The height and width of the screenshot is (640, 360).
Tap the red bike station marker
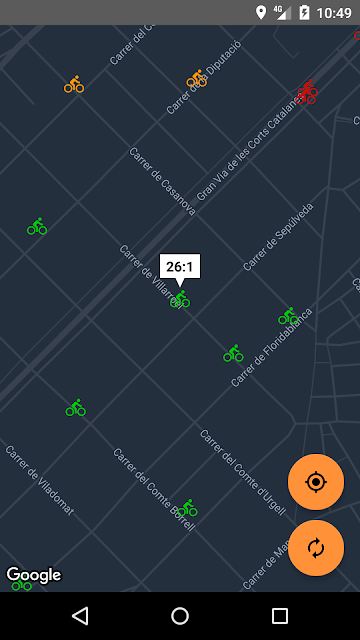point(307,92)
